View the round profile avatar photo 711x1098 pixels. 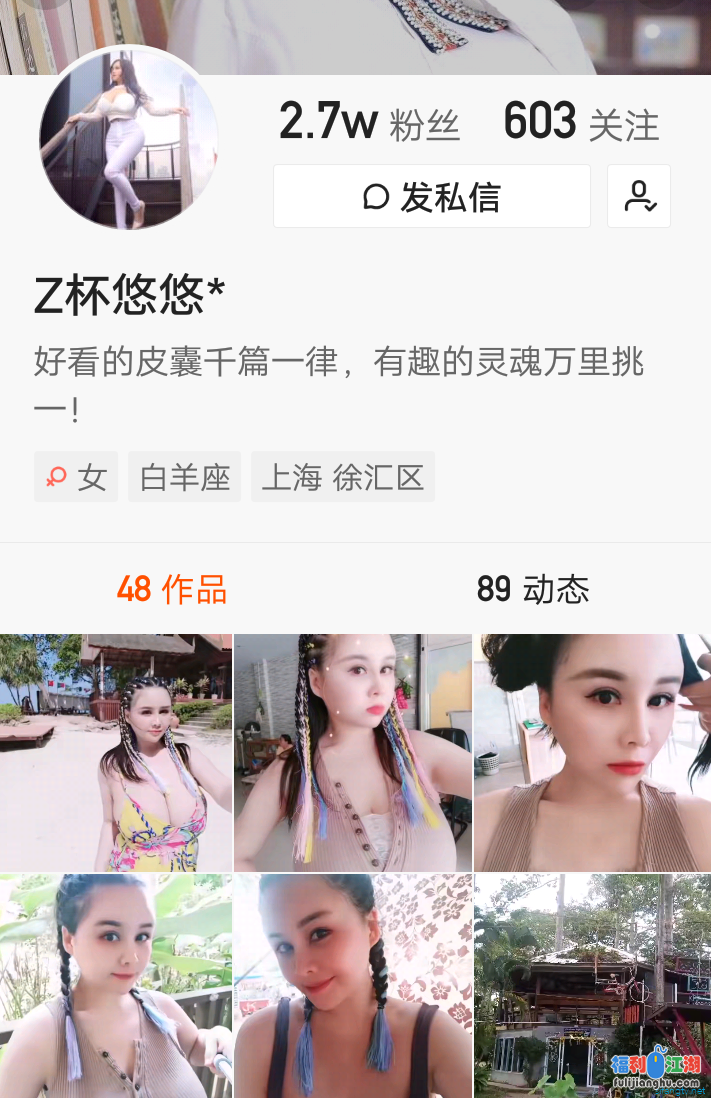point(129,138)
